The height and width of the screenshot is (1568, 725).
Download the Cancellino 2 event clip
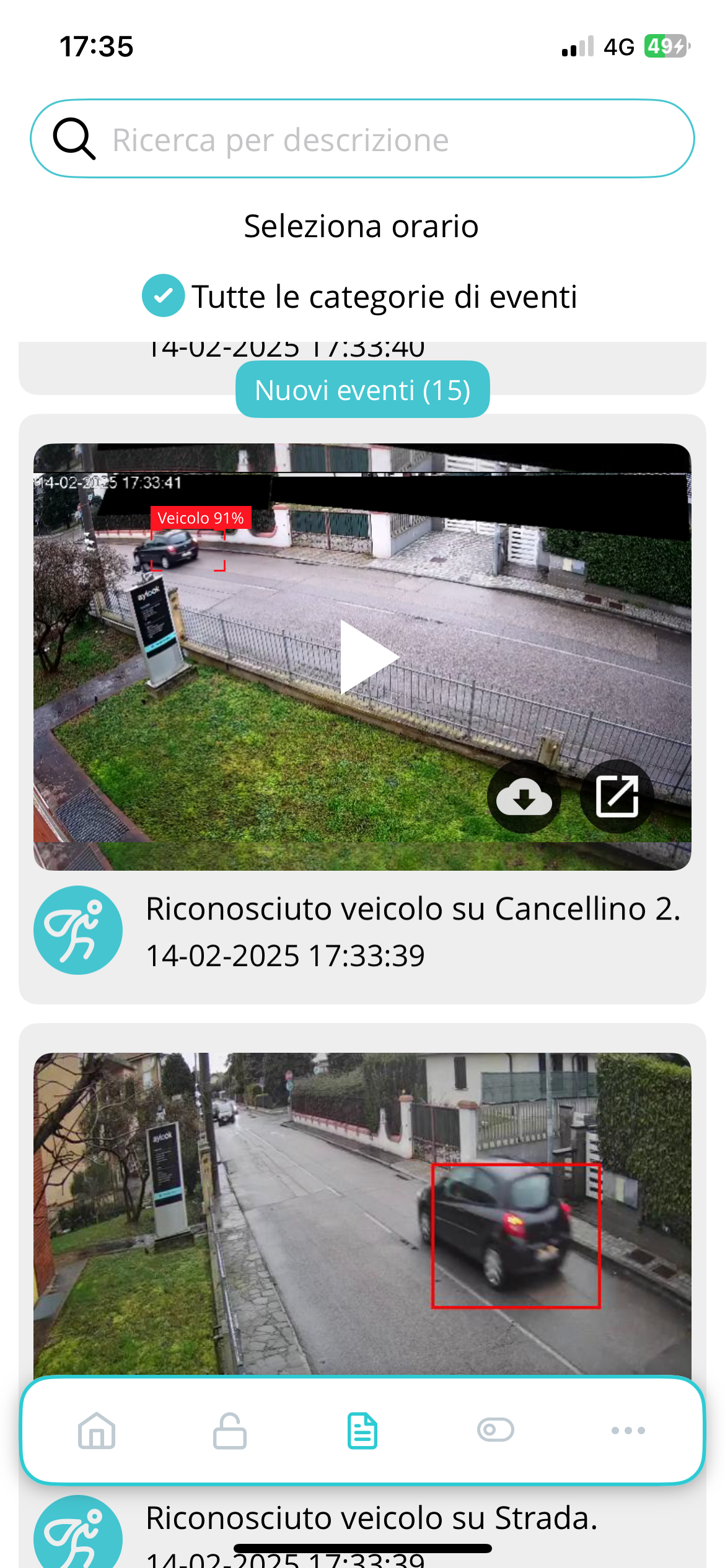(x=524, y=796)
